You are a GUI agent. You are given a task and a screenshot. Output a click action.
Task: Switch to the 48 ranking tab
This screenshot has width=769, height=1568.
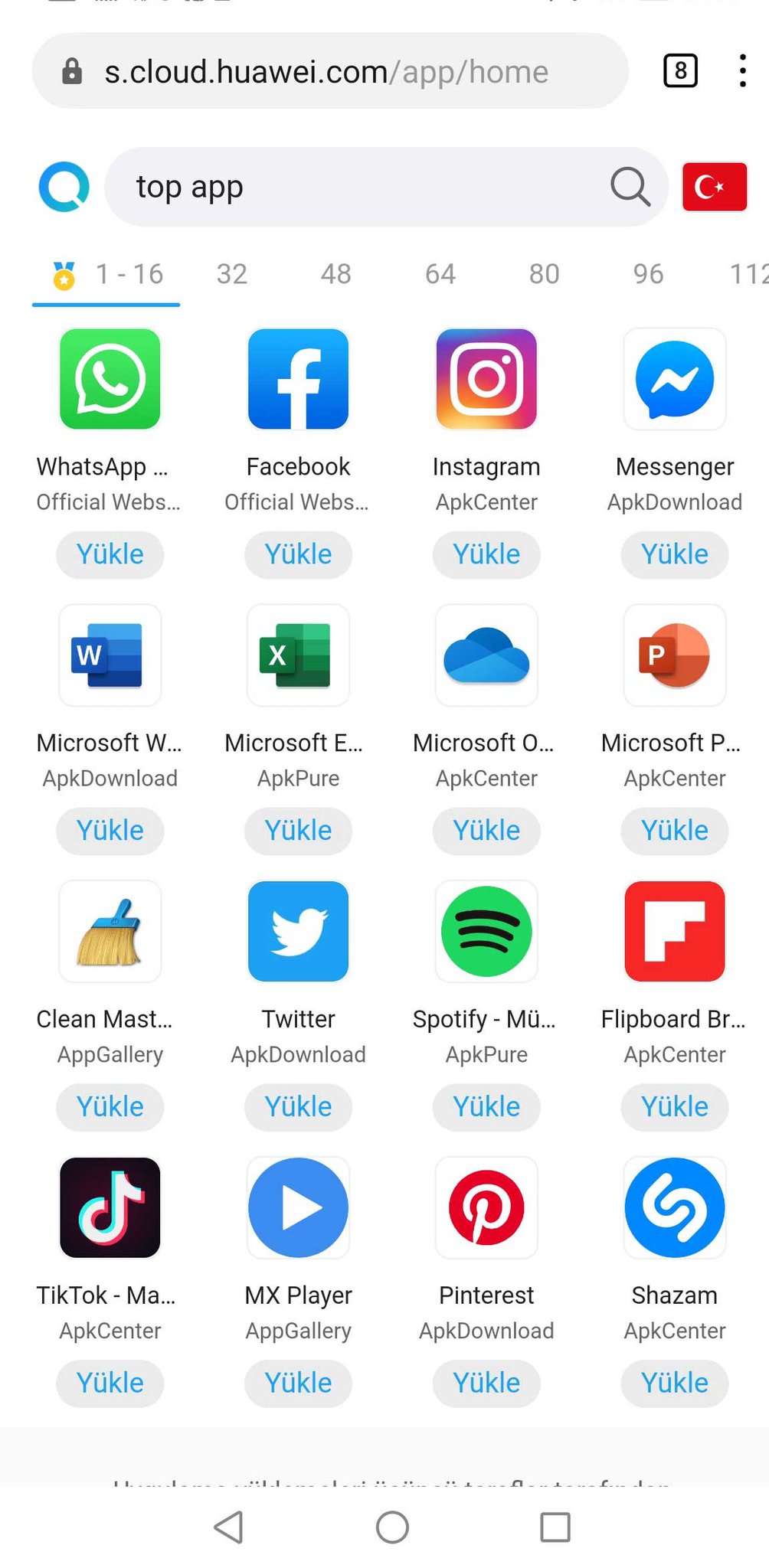[335, 274]
